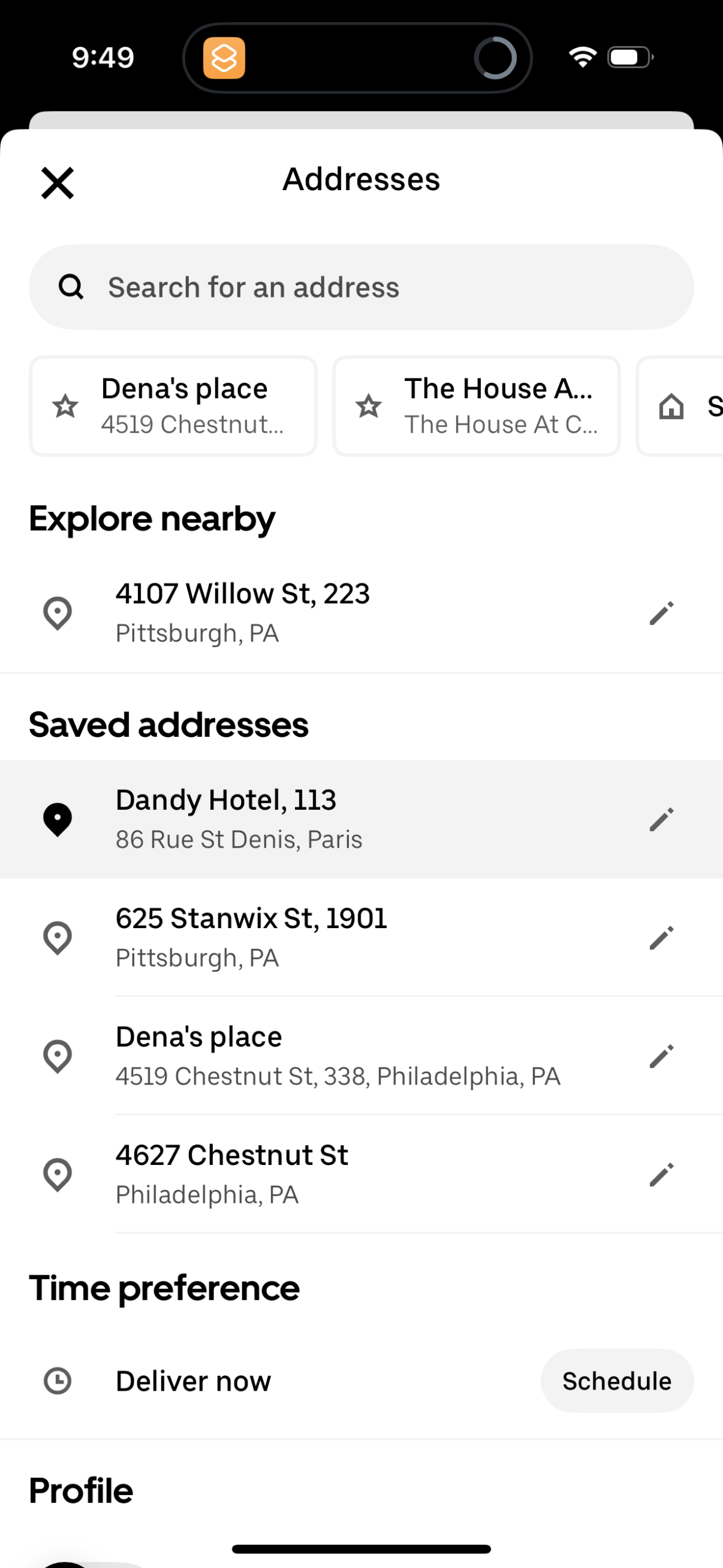The height and width of the screenshot is (1568, 723).
Task: Tap the pin icon beside 4627 Chestnut St
Action: pos(57,1173)
